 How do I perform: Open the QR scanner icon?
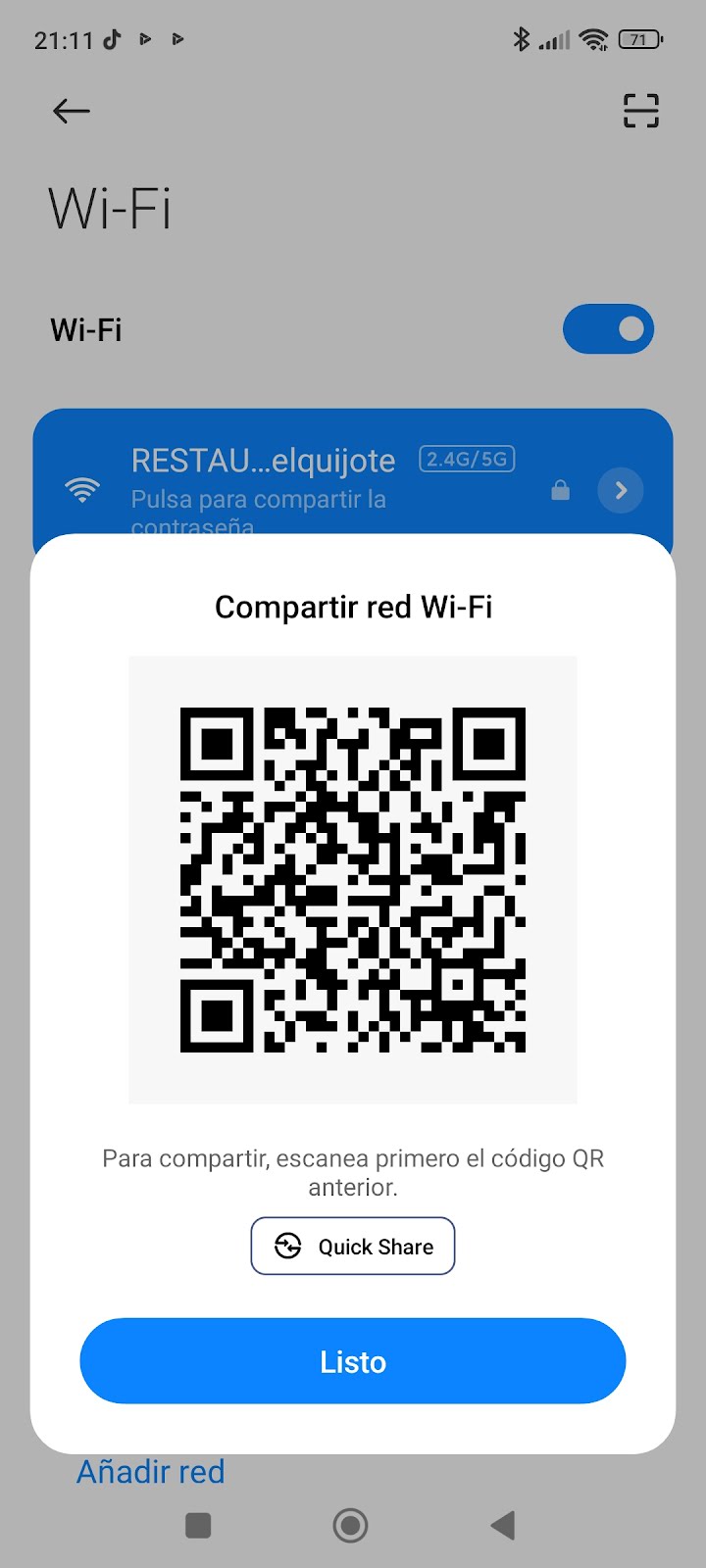641,111
